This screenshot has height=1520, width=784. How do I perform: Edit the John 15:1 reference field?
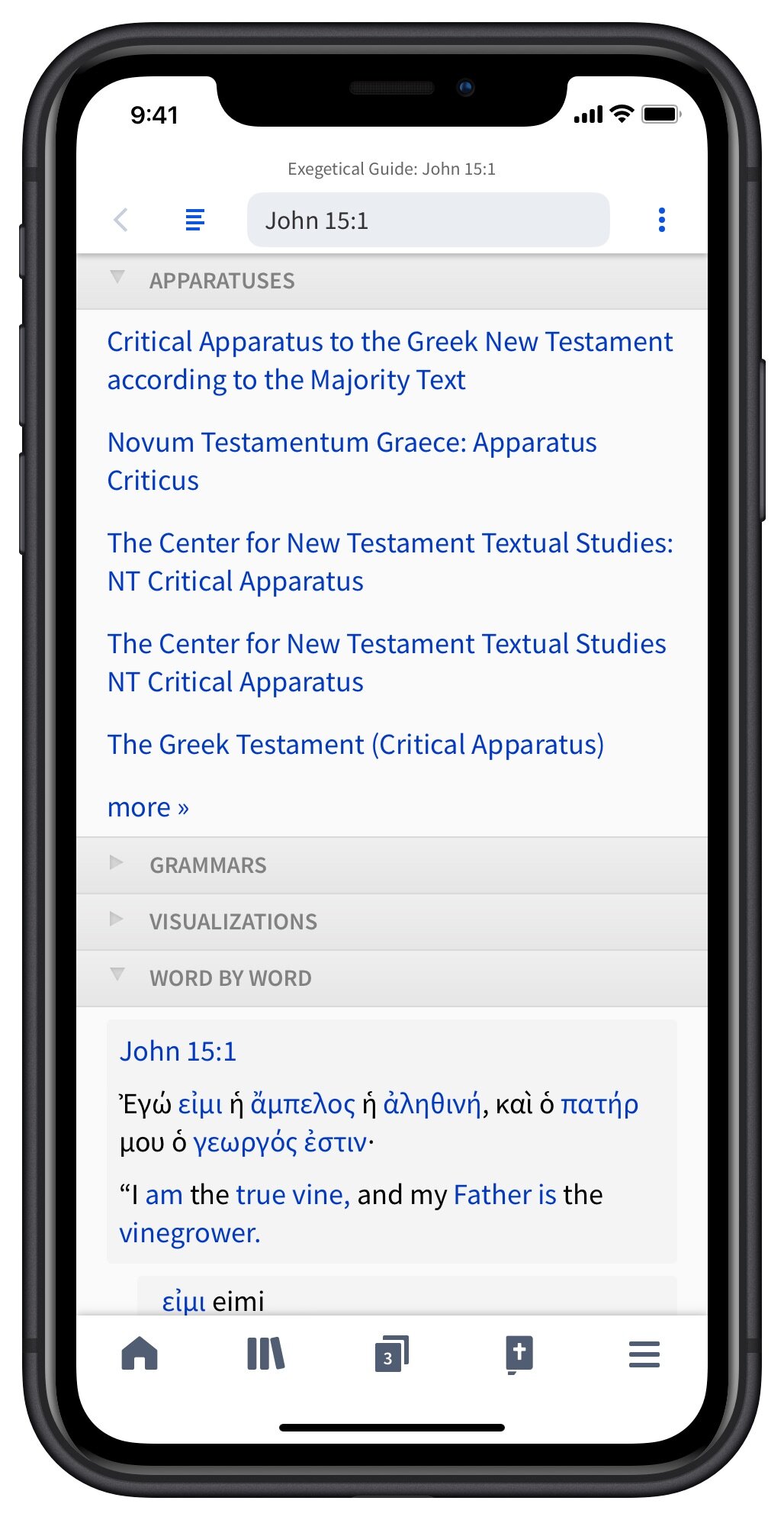428,220
